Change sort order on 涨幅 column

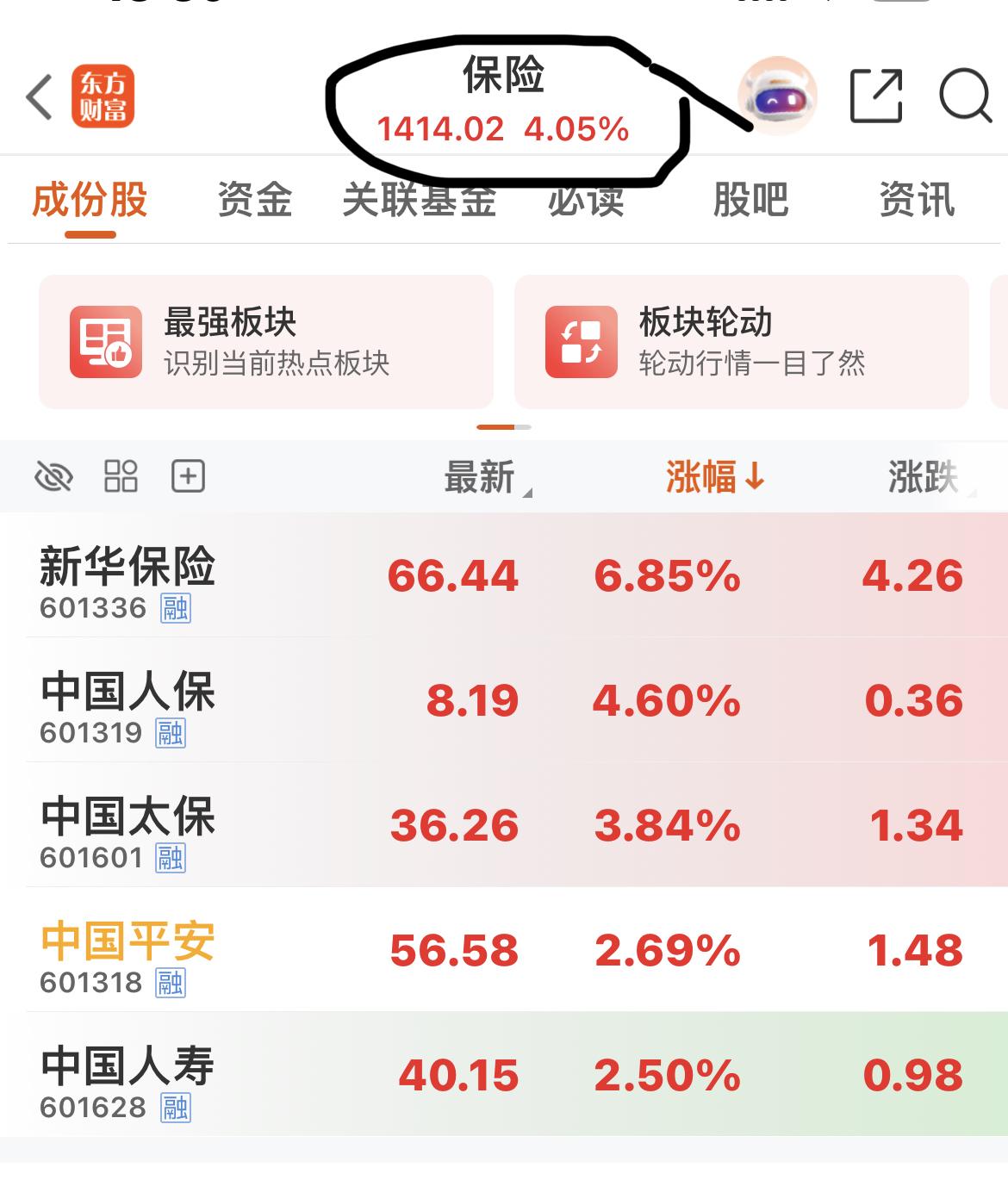(715, 476)
